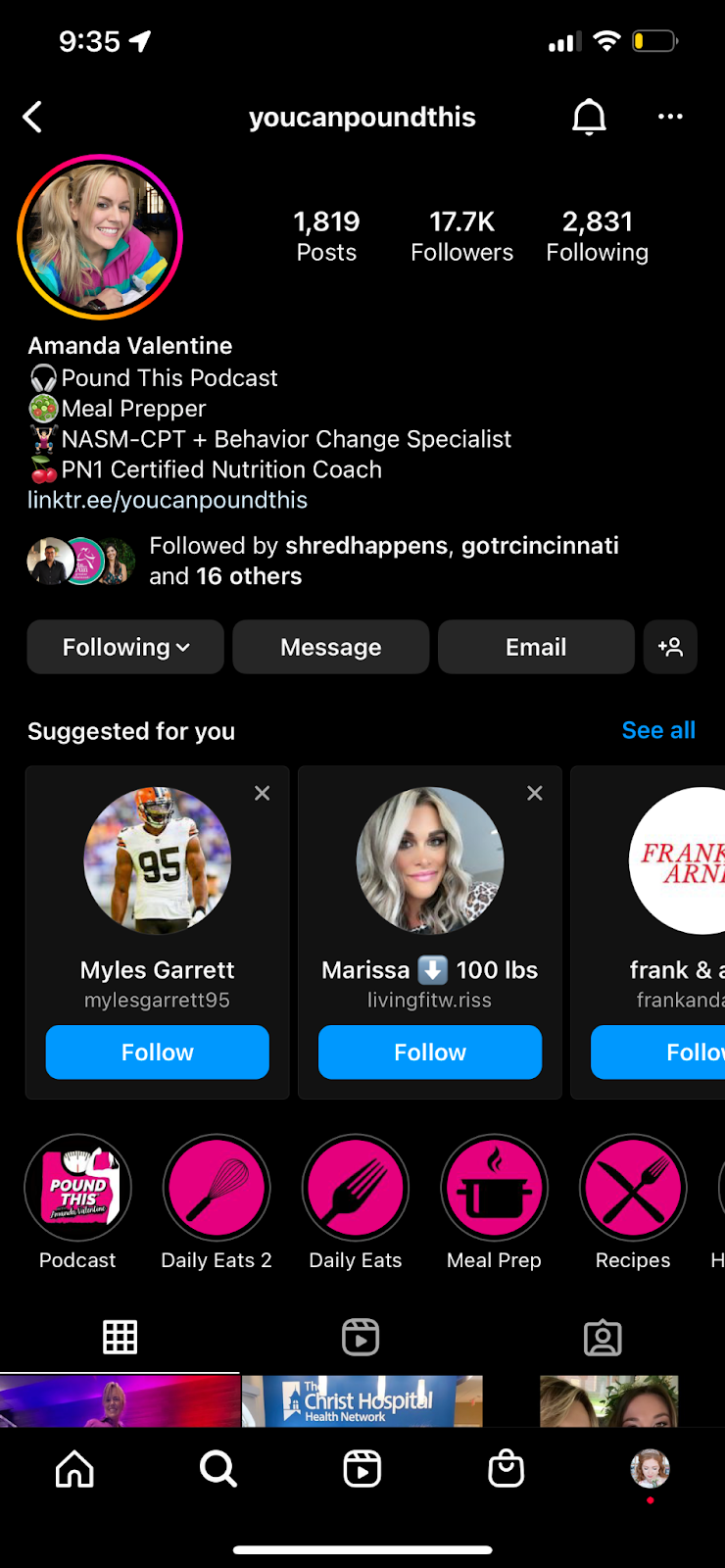The image size is (725, 1568).
Task: Dismiss the Marissa suggestion card
Action: [x=534, y=793]
